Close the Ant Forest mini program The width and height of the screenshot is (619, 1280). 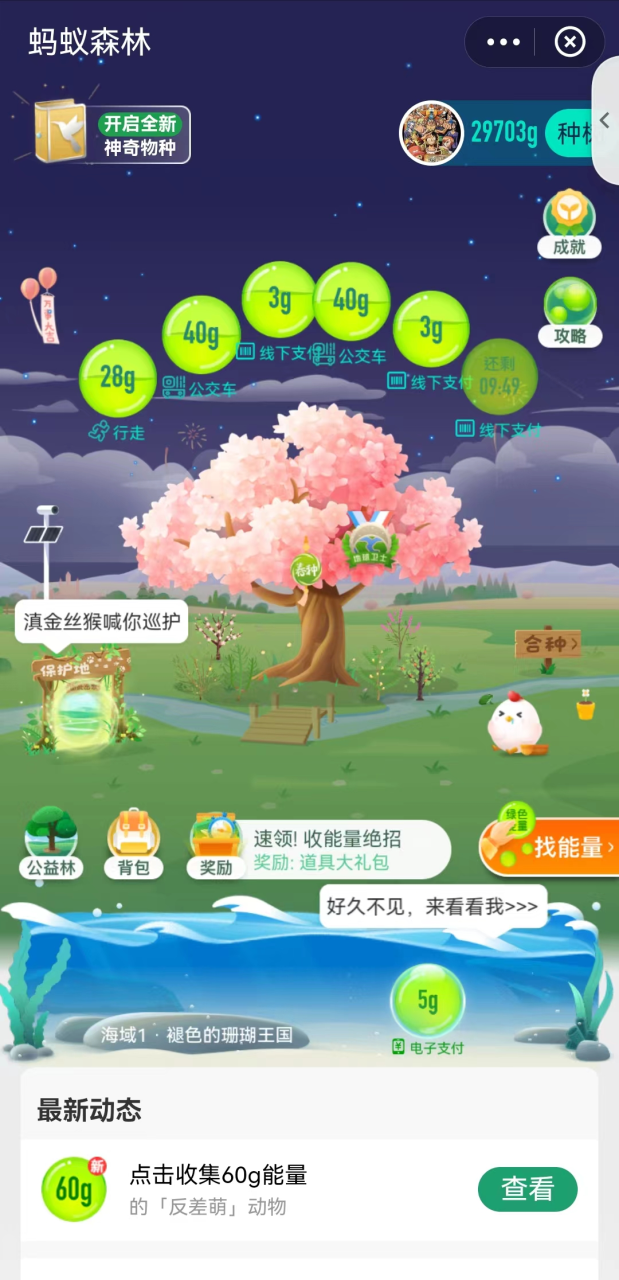(x=570, y=42)
